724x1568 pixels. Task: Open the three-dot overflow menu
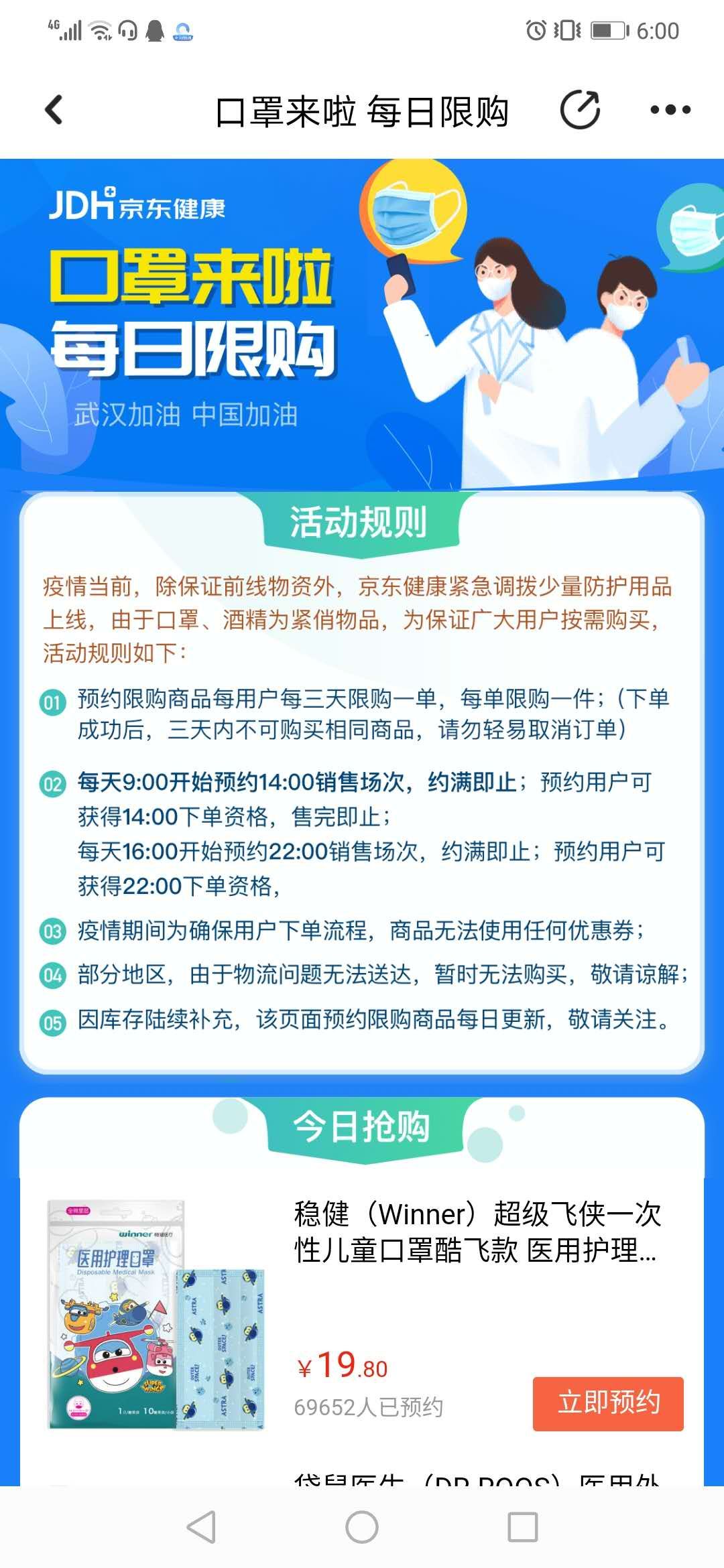670,111
